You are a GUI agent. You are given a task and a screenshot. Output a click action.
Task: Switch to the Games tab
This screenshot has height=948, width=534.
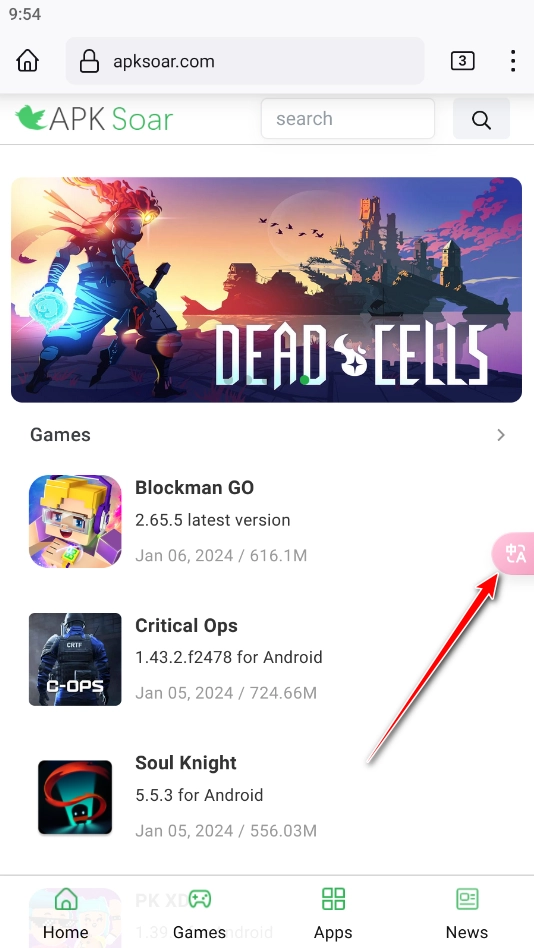point(200,913)
